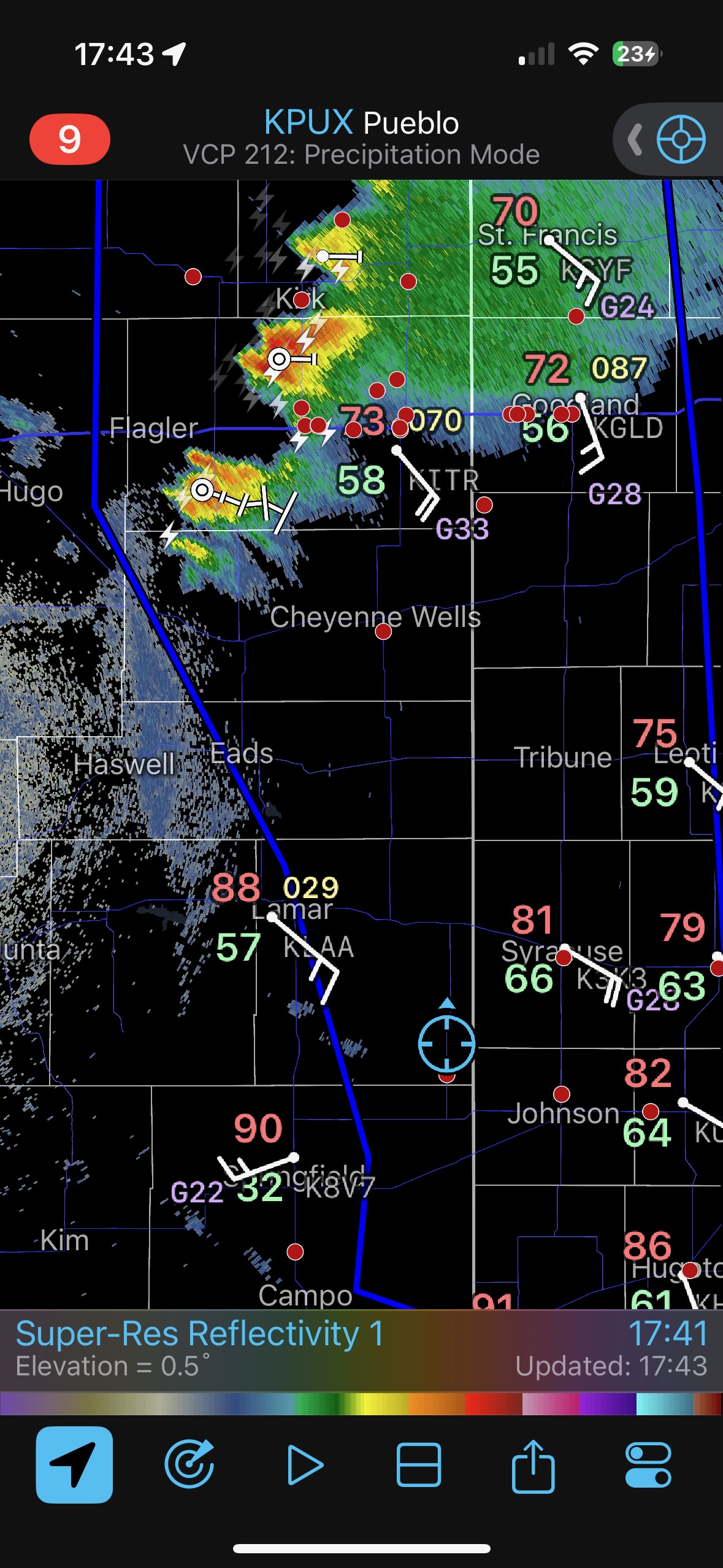Select the storm report dot near Cheyenne Wells
723x1568 pixels.
click(x=383, y=631)
